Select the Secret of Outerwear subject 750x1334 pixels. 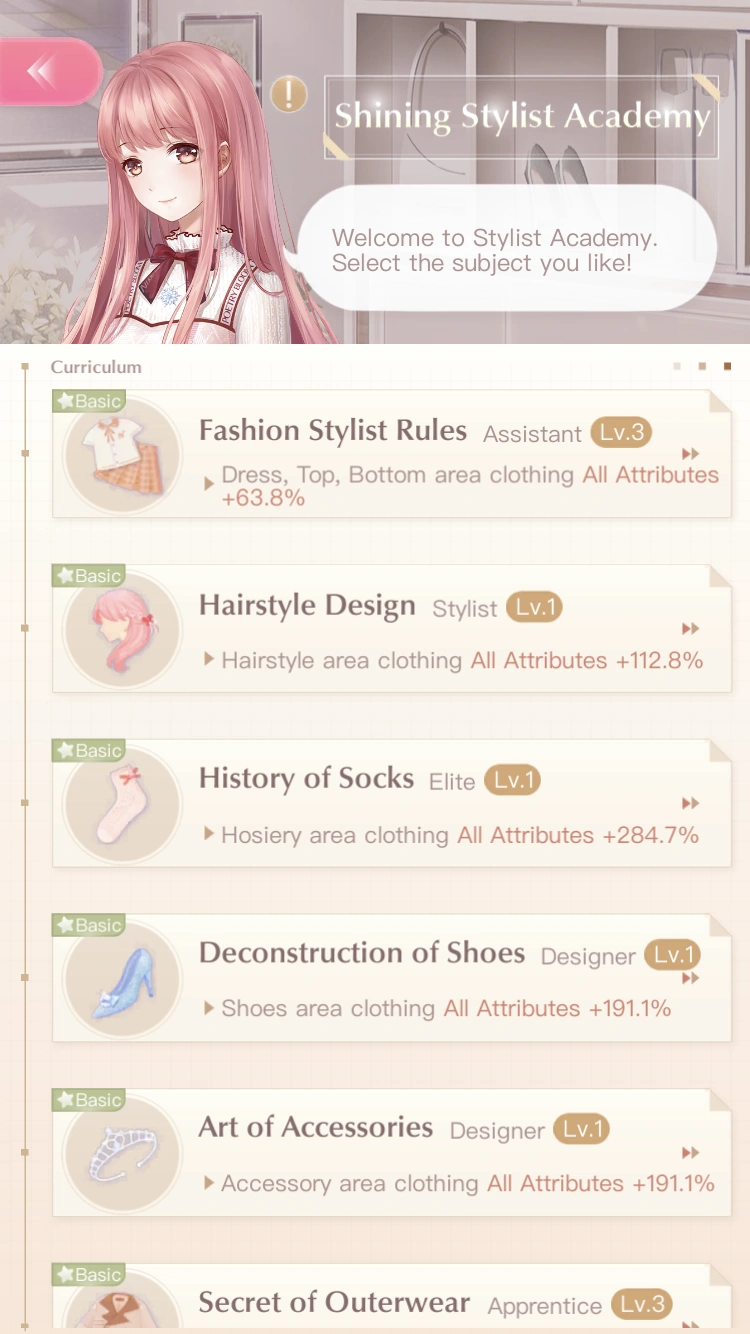pos(392,1302)
